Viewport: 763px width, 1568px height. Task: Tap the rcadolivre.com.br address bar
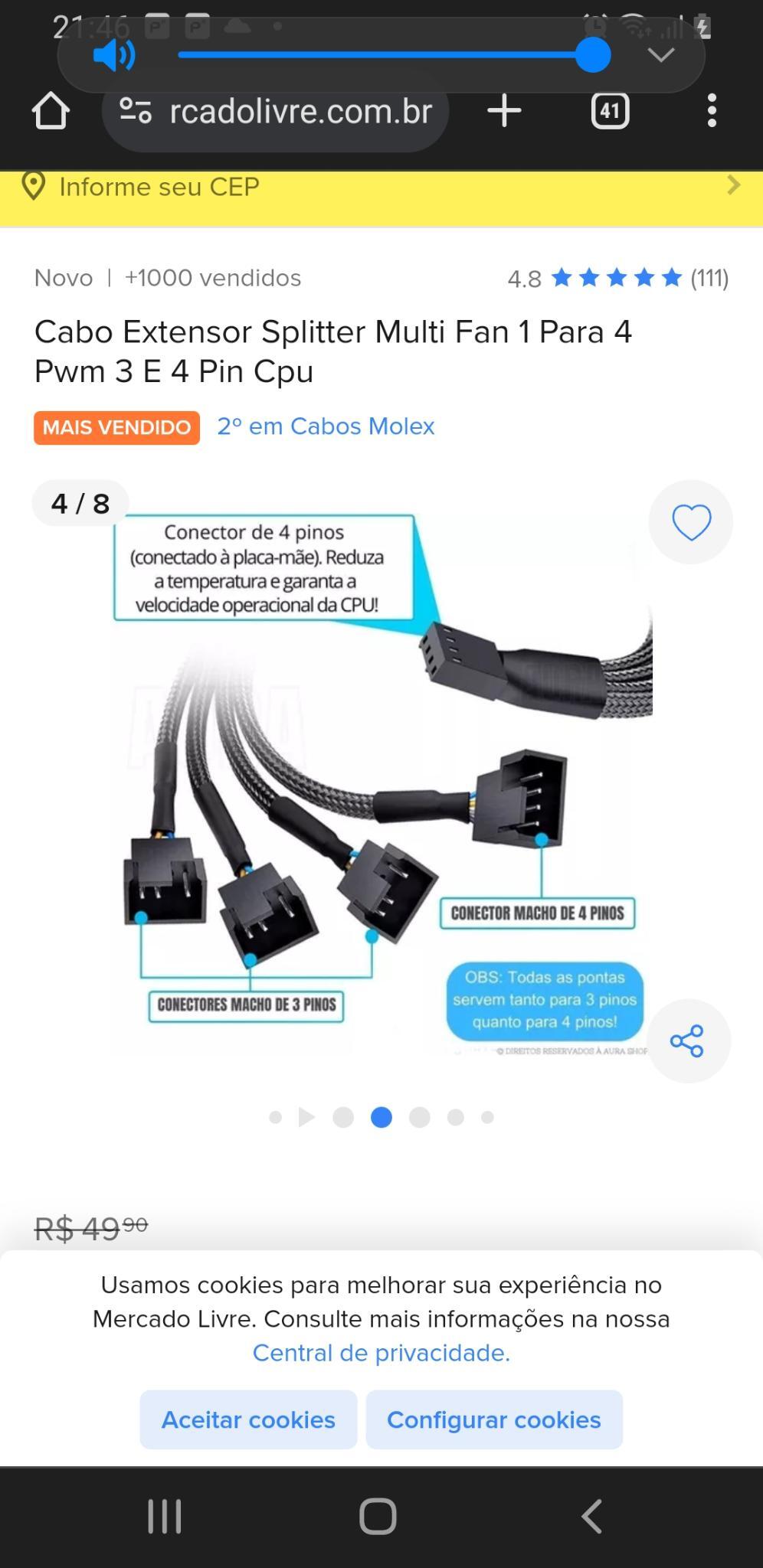point(276,112)
